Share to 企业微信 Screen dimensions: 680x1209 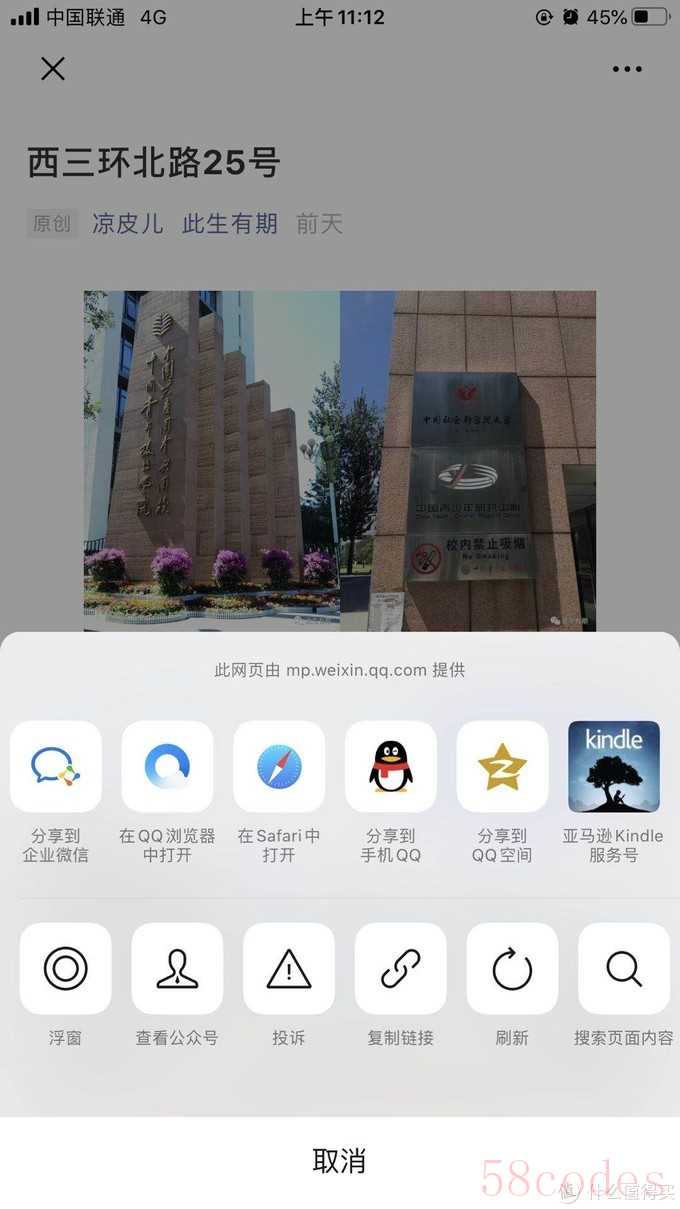[56, 767]
